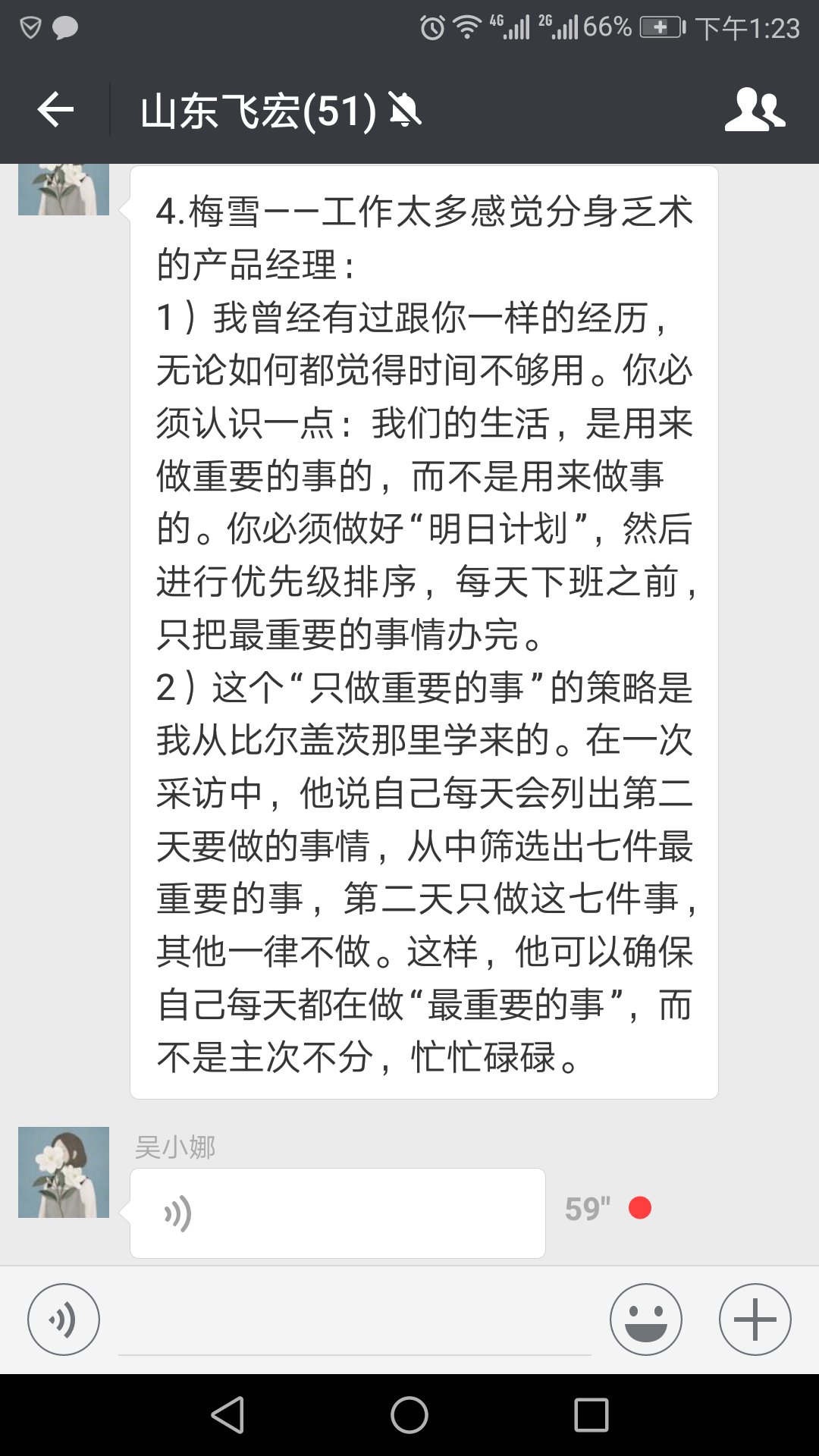Image resolution: width=819 pixels, height=1456 pixels.
Task: Open system recent apps
Action: [x=591, y=1415]
